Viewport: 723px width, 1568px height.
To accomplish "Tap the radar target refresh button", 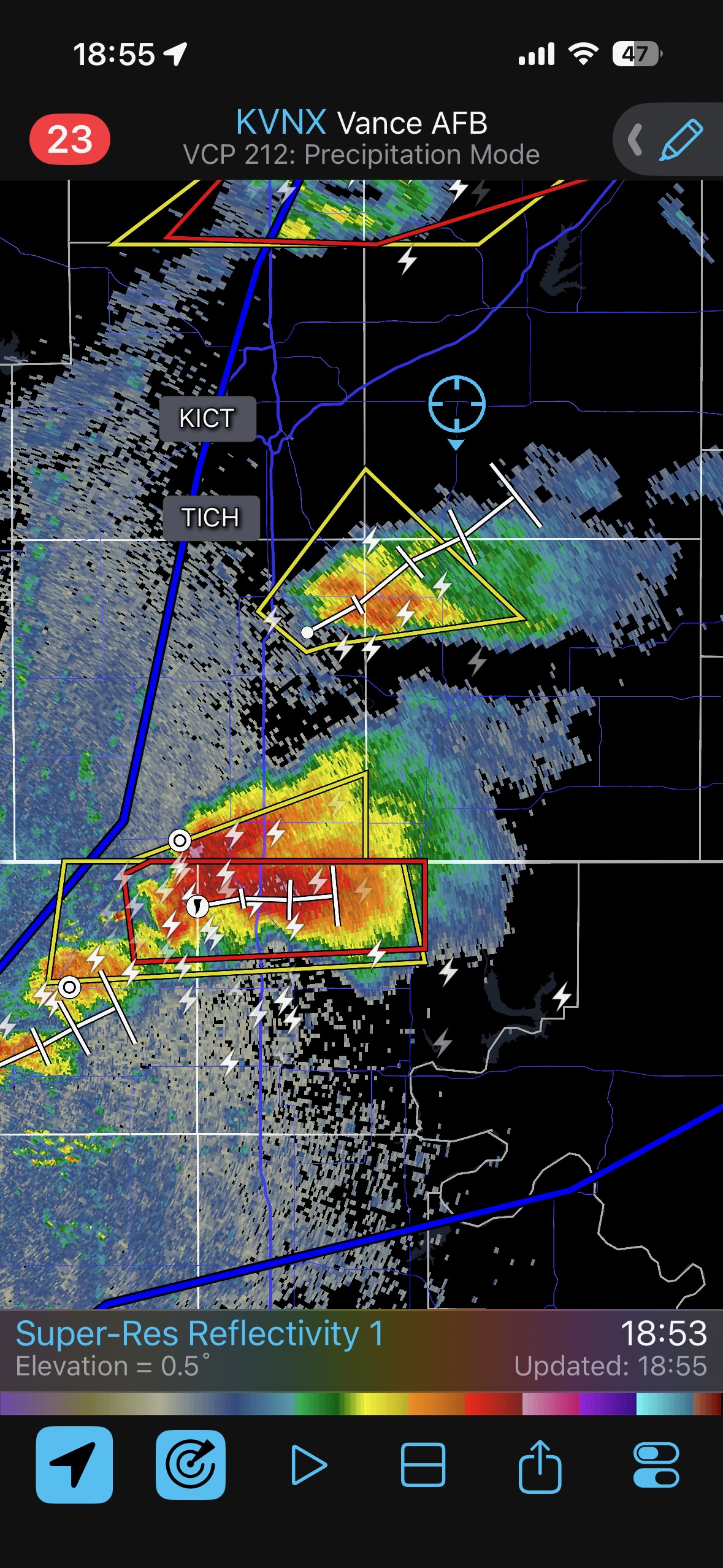I will point(191,1465).
